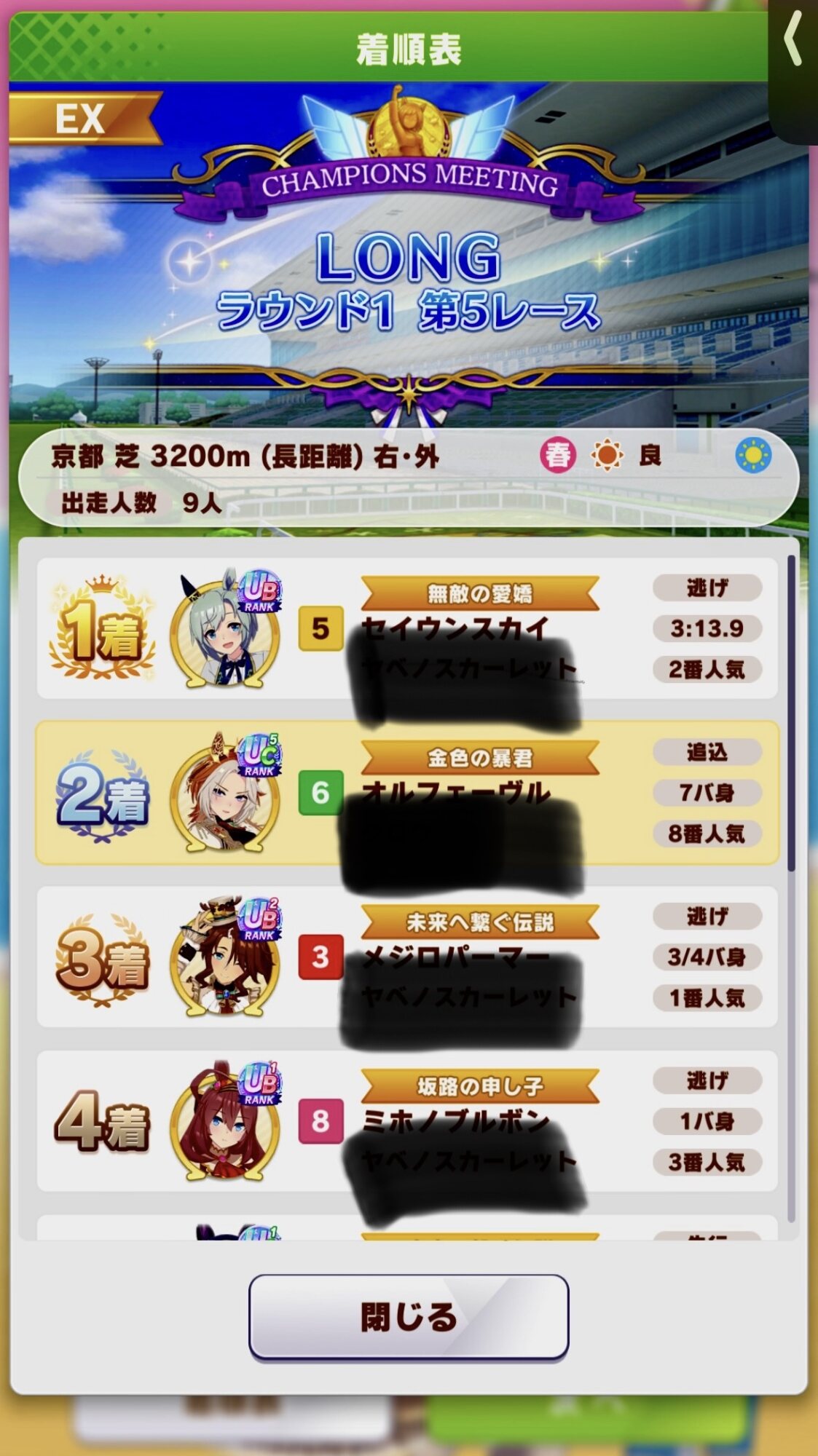
Task: Open 3rd place メジロパーマー result row
Action: pyautogui.click(x=406, y=956)
